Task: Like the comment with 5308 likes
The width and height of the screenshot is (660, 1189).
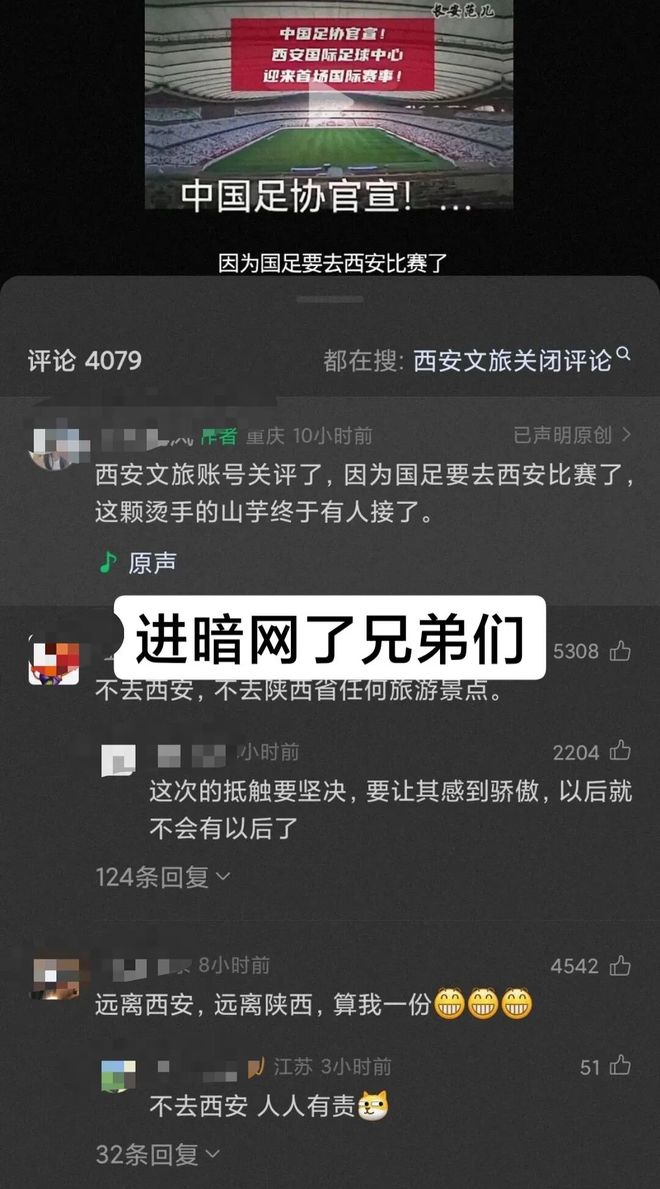Action: (x=620, y=652)
